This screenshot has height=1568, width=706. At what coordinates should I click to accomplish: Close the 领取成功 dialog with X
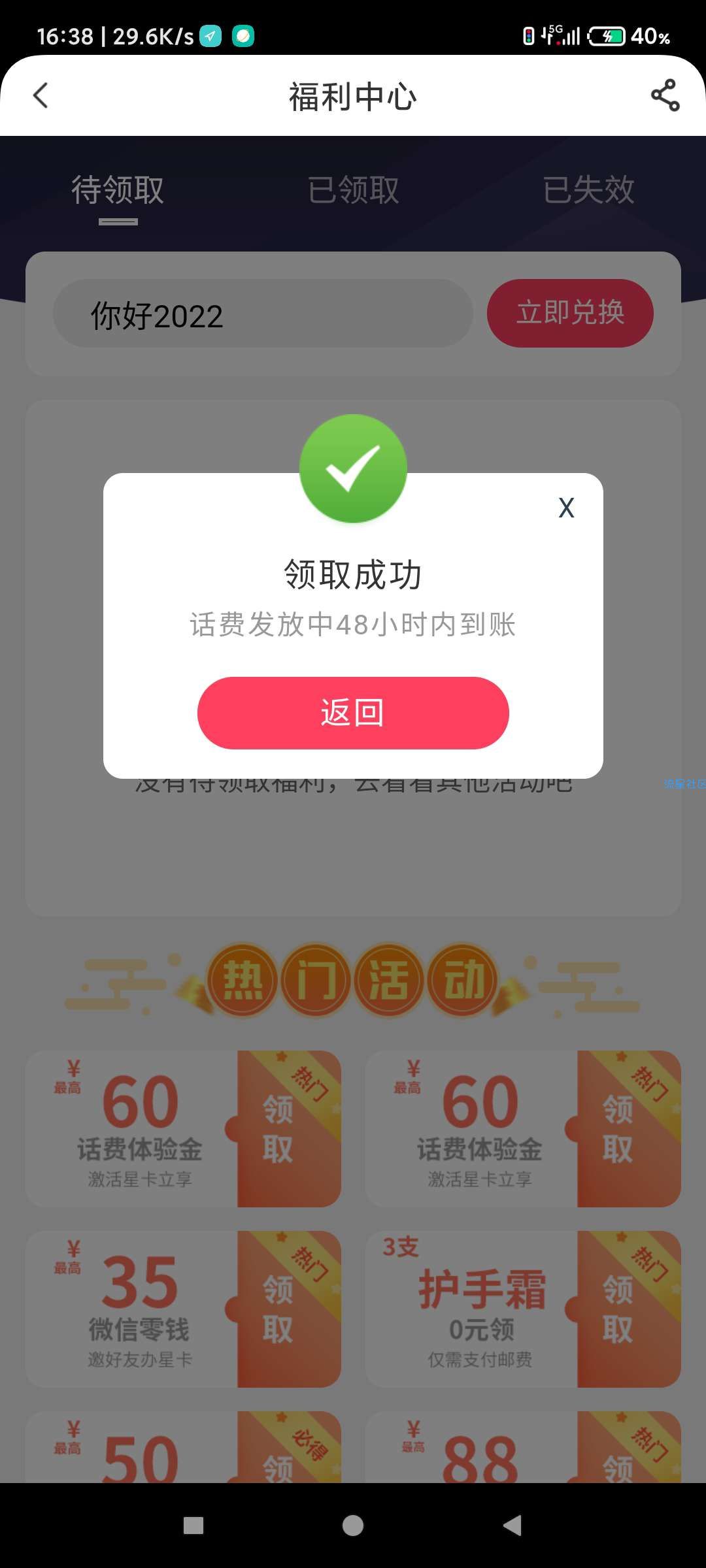click(566, 508)
